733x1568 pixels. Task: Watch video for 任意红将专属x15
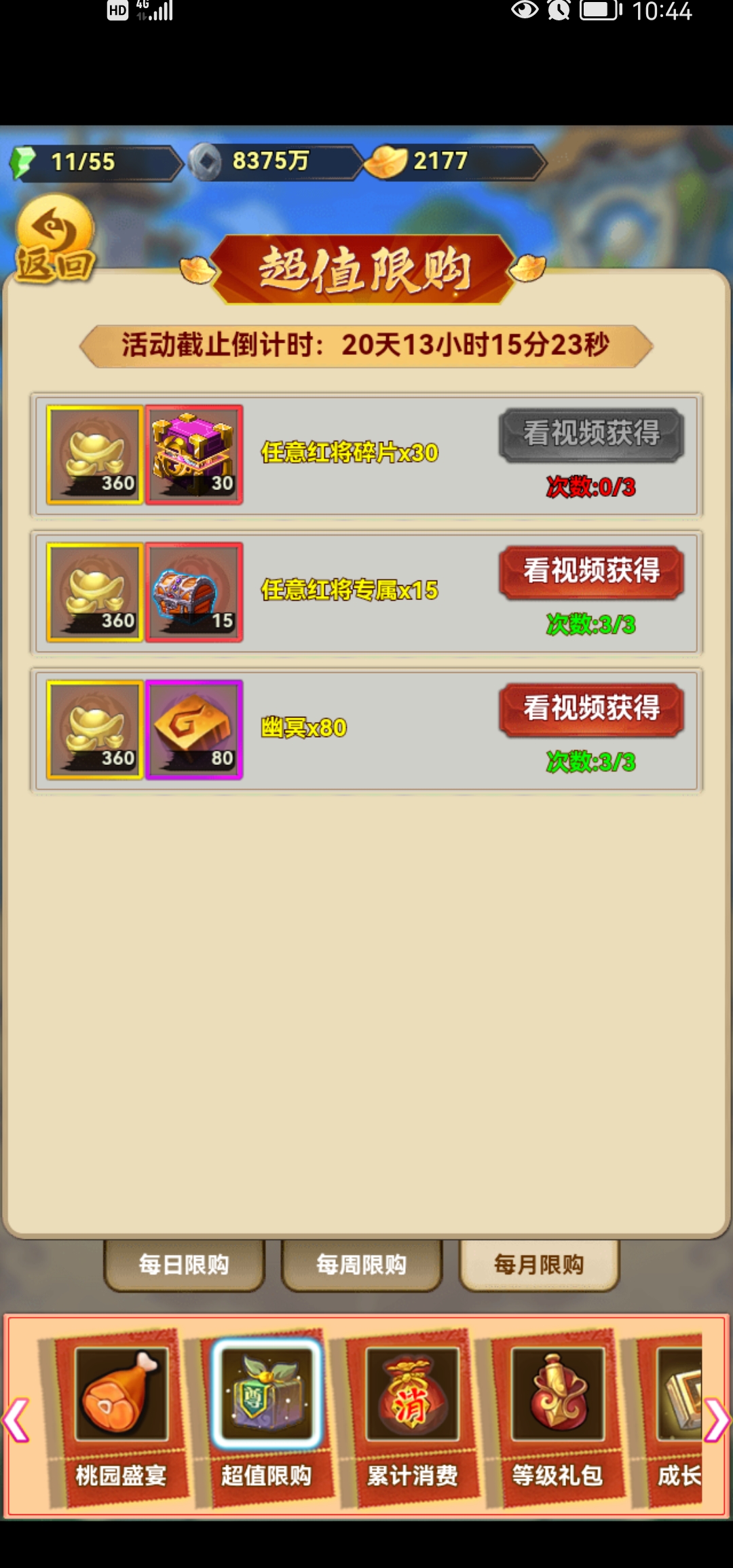(x=591, y=572)
